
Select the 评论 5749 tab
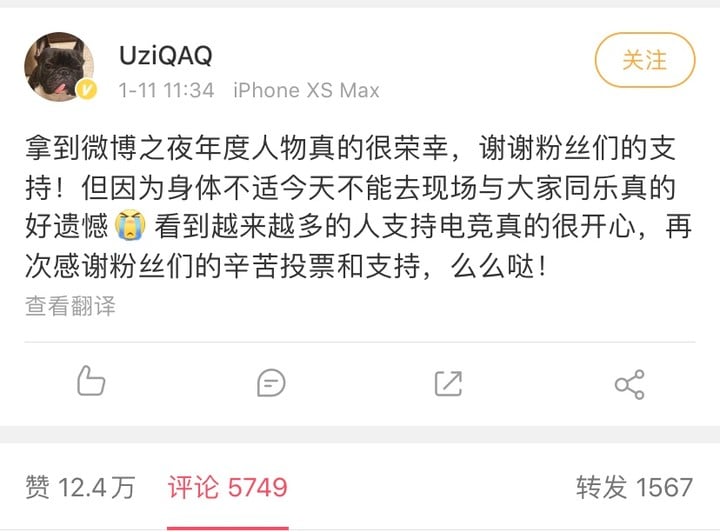(227, 487)
